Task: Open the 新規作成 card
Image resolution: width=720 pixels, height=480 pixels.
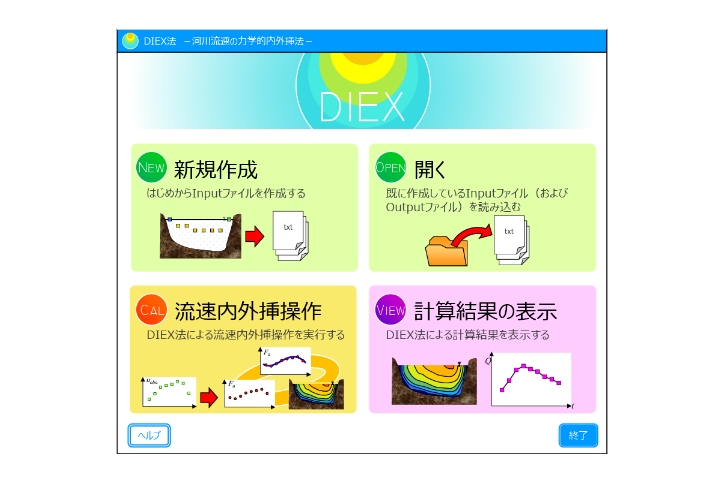Action: (243, 207)
